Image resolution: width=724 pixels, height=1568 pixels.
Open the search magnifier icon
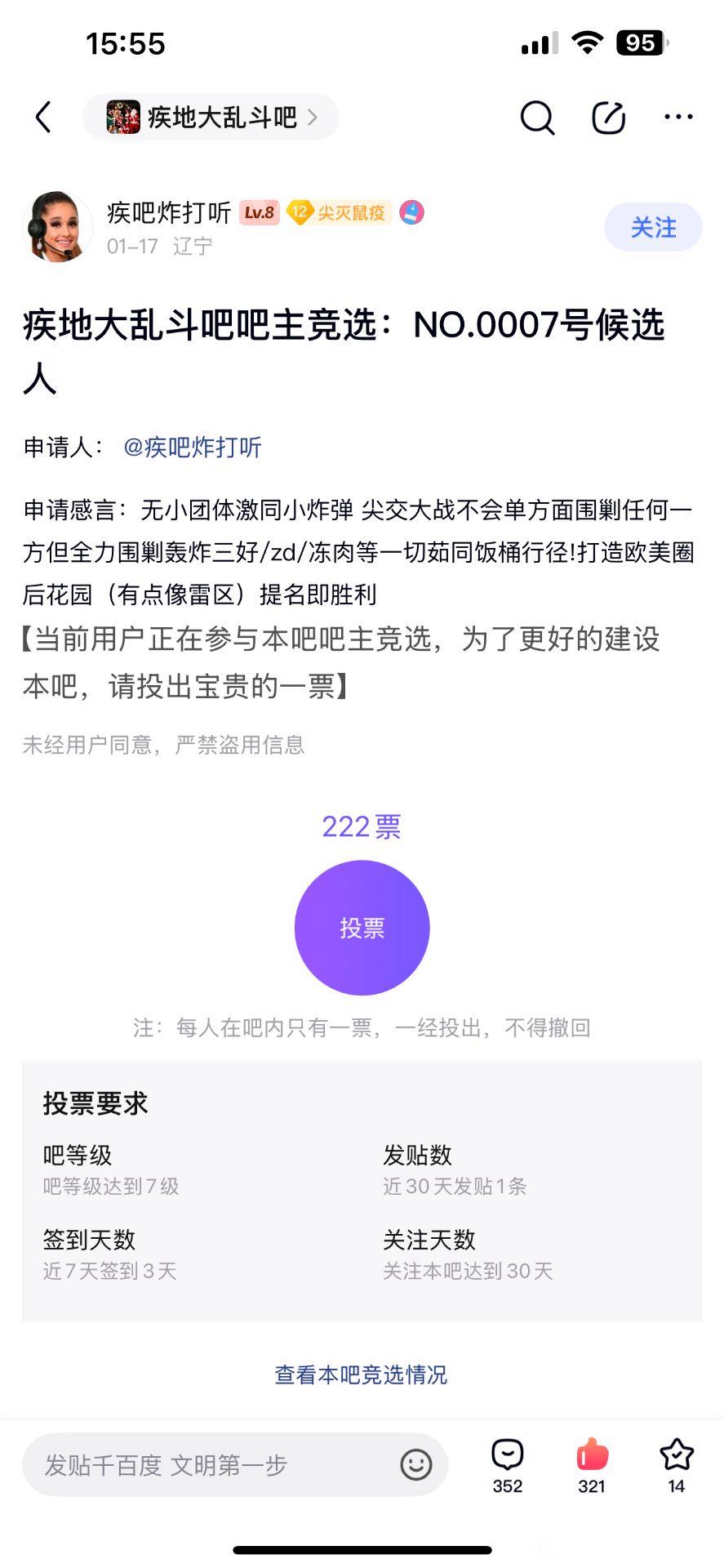pyautogui.click(x=537, y=118)
